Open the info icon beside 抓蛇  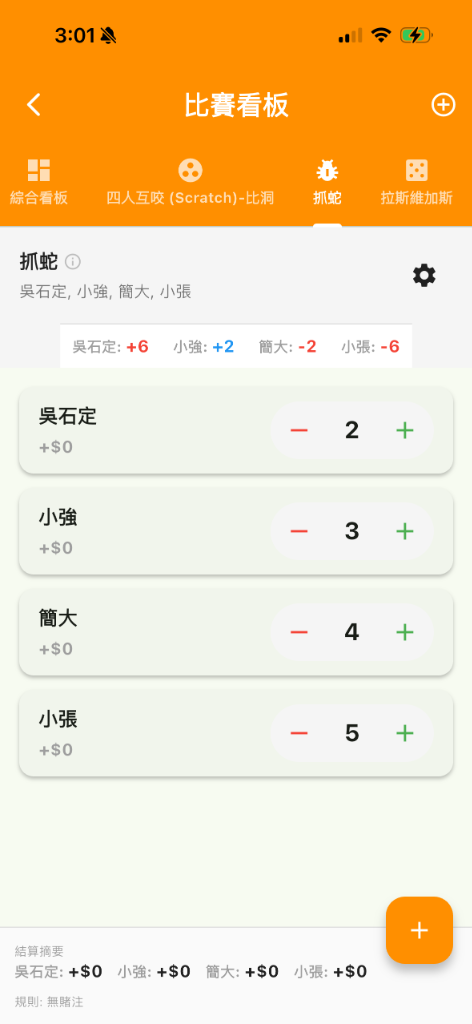click(x=73, y=263)
